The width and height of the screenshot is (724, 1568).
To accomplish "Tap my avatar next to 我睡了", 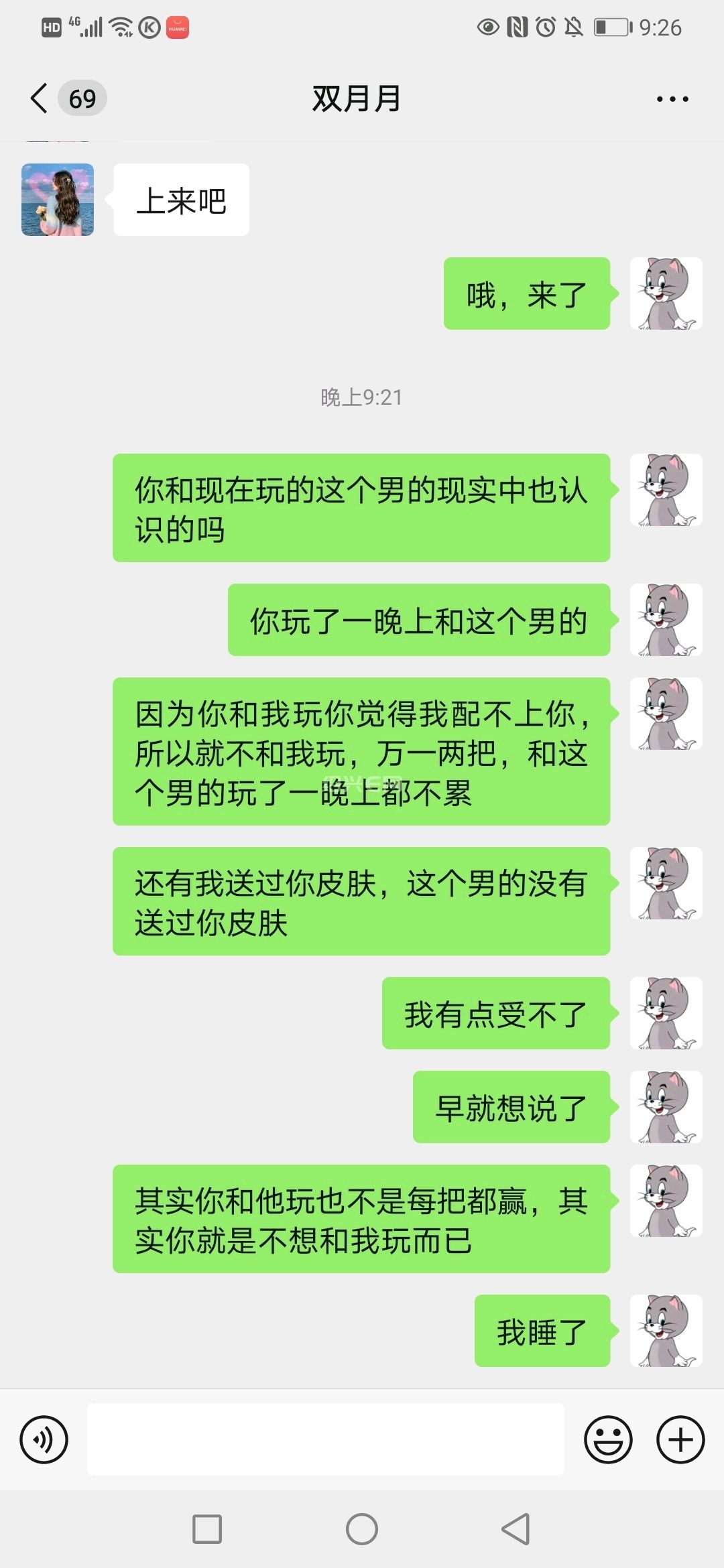I will click(x=666, y=1330).
